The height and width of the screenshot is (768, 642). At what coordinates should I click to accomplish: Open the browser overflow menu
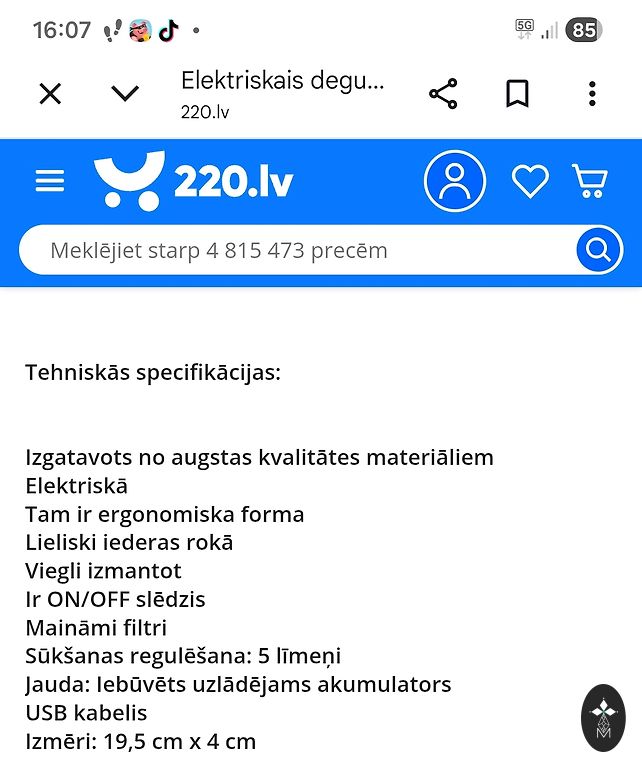[x=592, y=94]
